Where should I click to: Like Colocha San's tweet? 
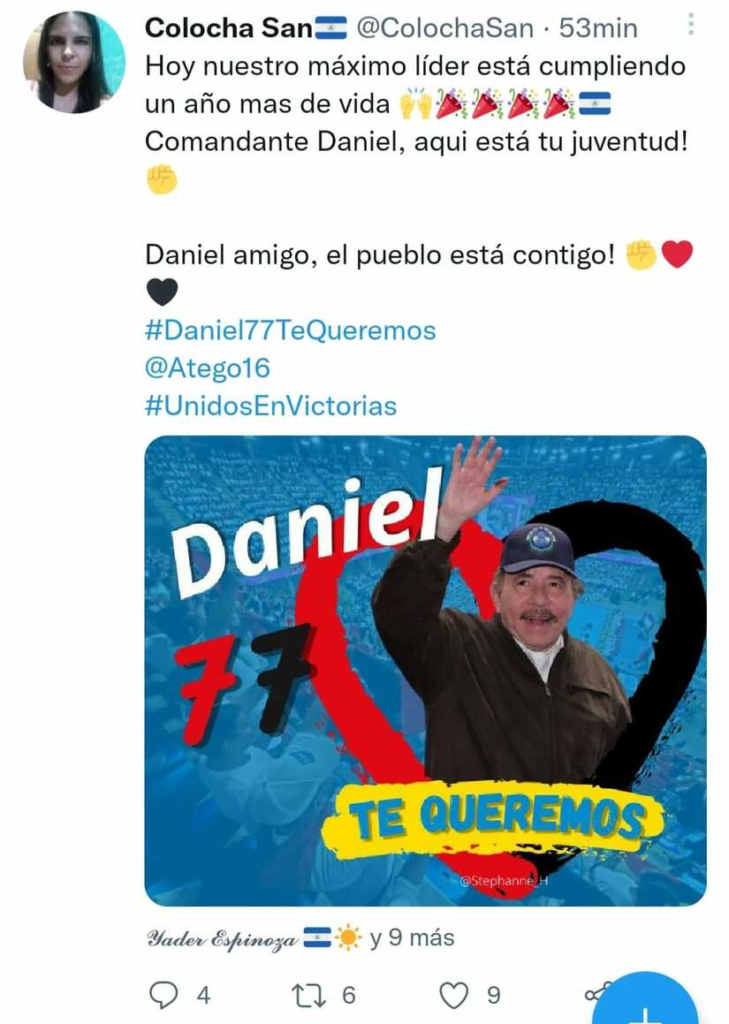click(455, 995)
